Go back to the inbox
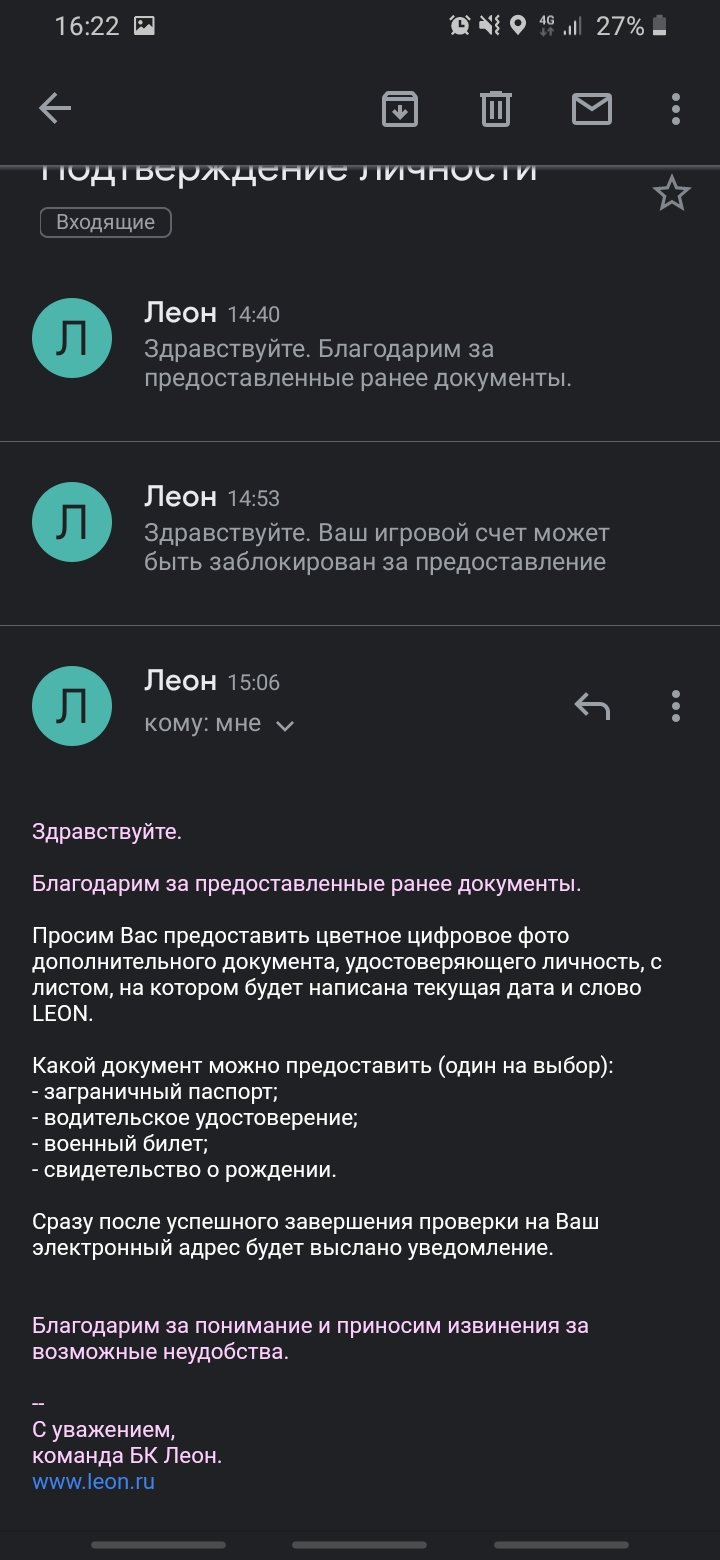The image size is (720, 1560). [55, 108]
